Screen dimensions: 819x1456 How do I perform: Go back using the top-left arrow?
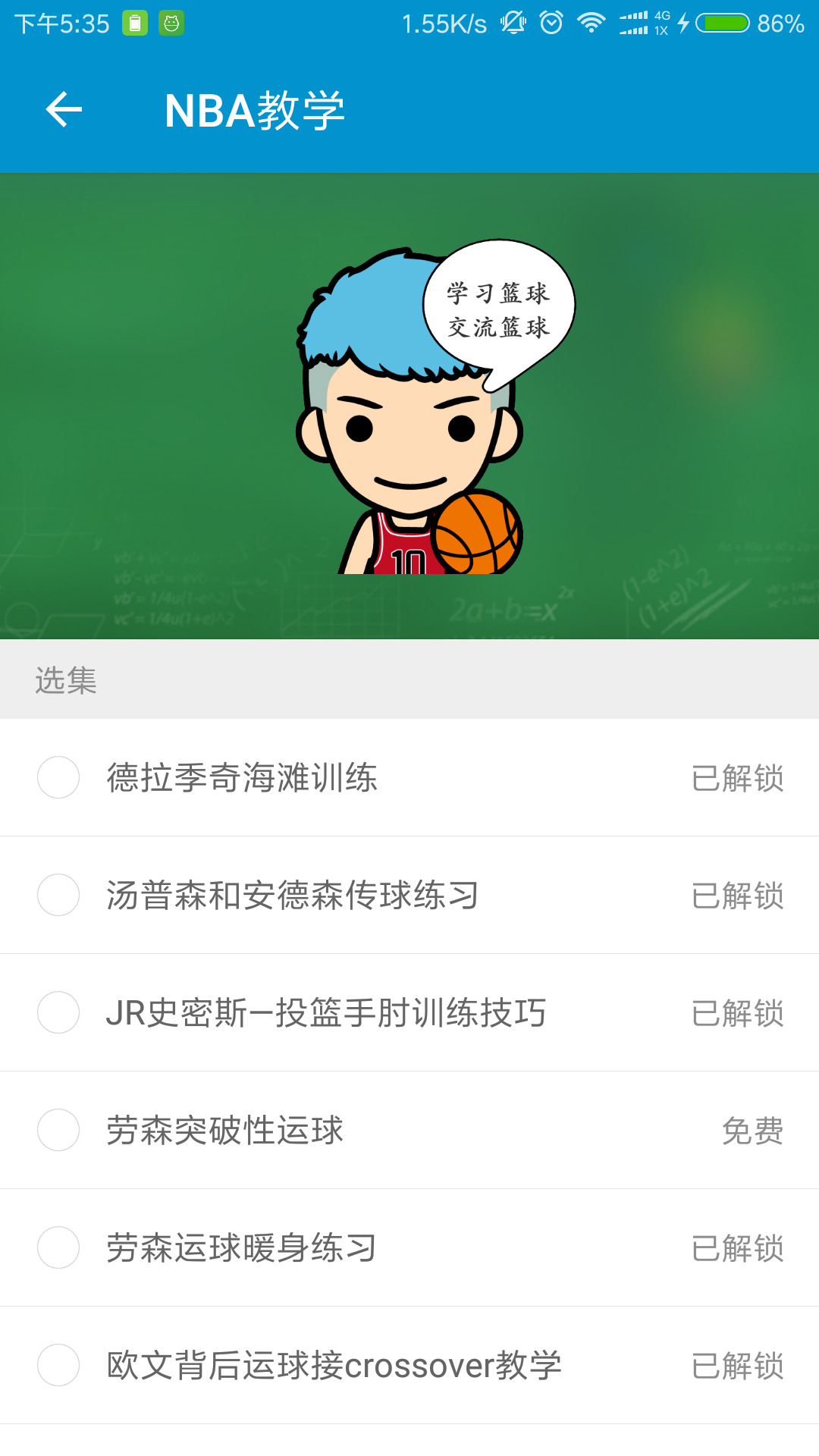[x=64, y=110]
